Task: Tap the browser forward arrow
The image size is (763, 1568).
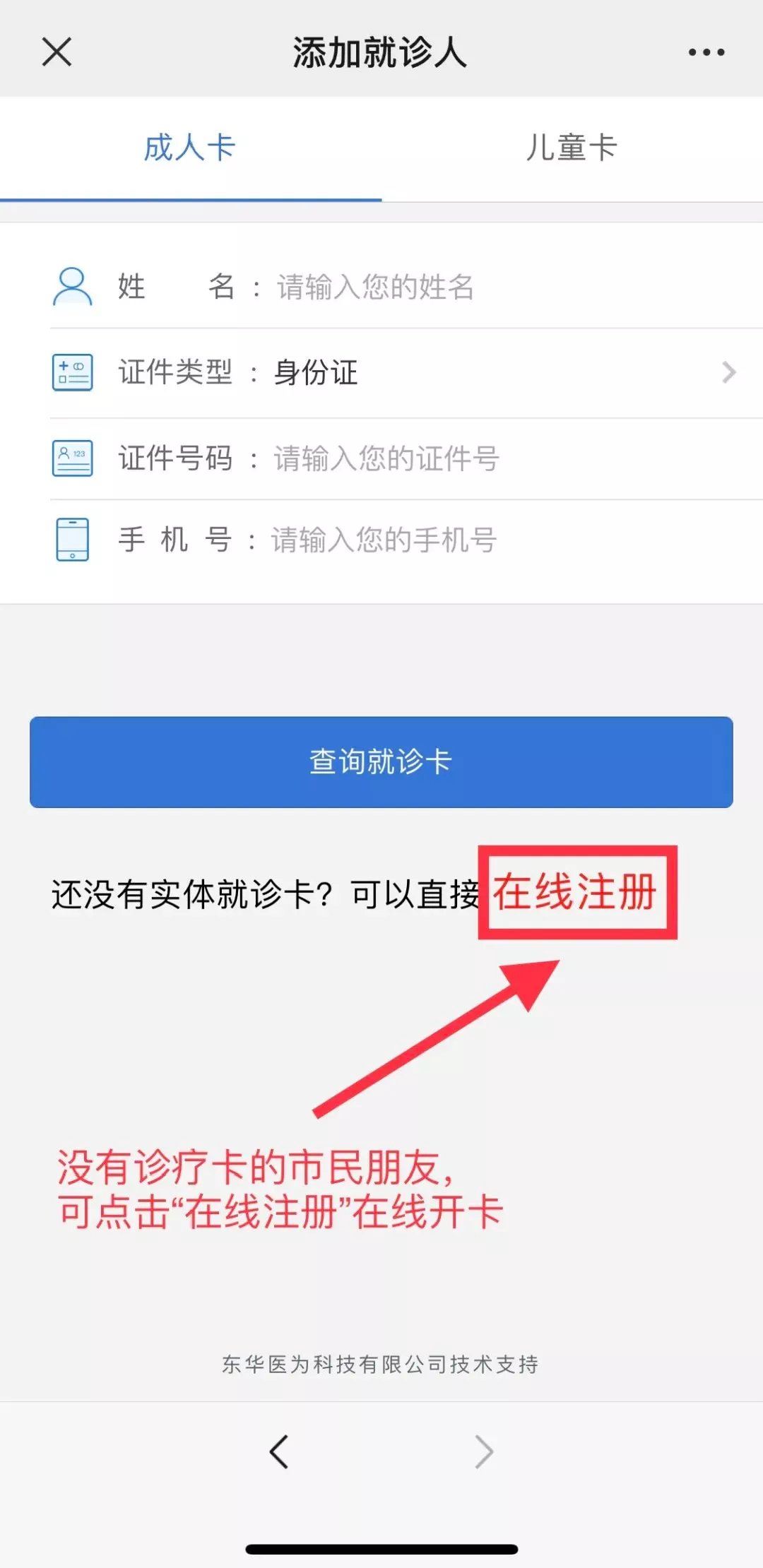Action: [x=484, y=1452]
